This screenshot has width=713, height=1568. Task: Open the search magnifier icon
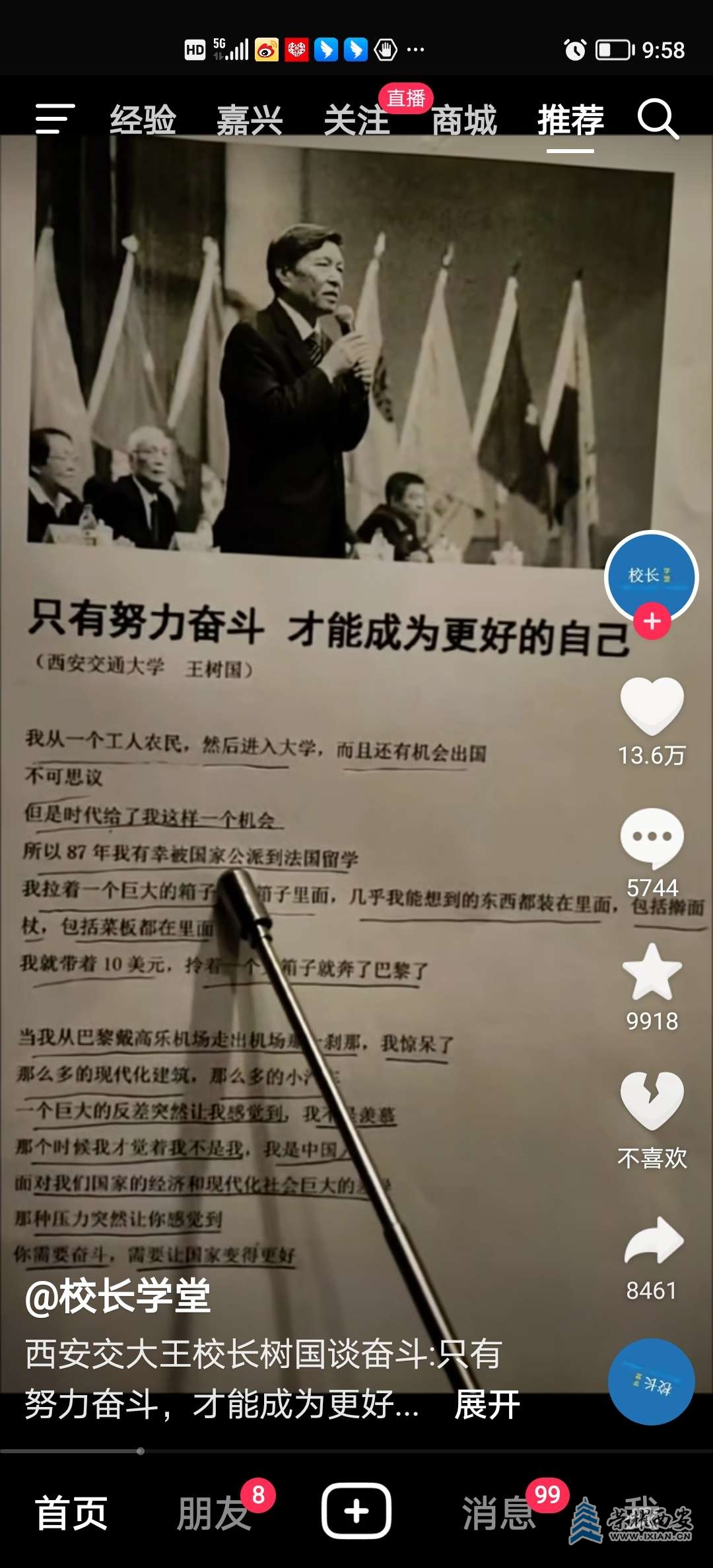pos(658,119)
